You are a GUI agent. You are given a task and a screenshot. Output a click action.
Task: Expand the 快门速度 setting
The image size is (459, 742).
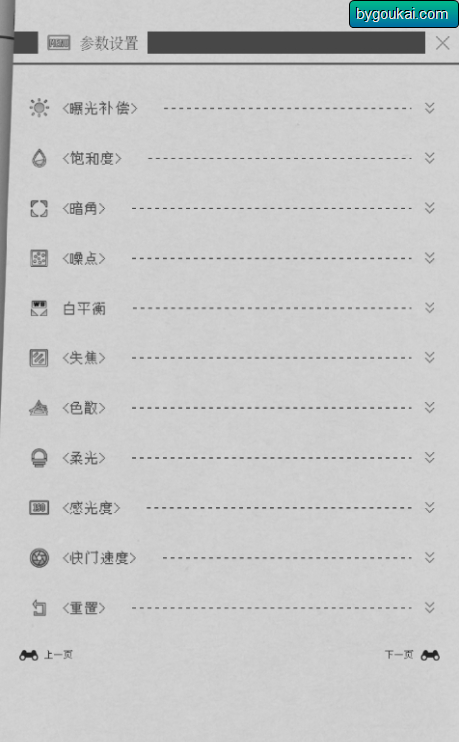pyautogui.click(x=429, y=557)
